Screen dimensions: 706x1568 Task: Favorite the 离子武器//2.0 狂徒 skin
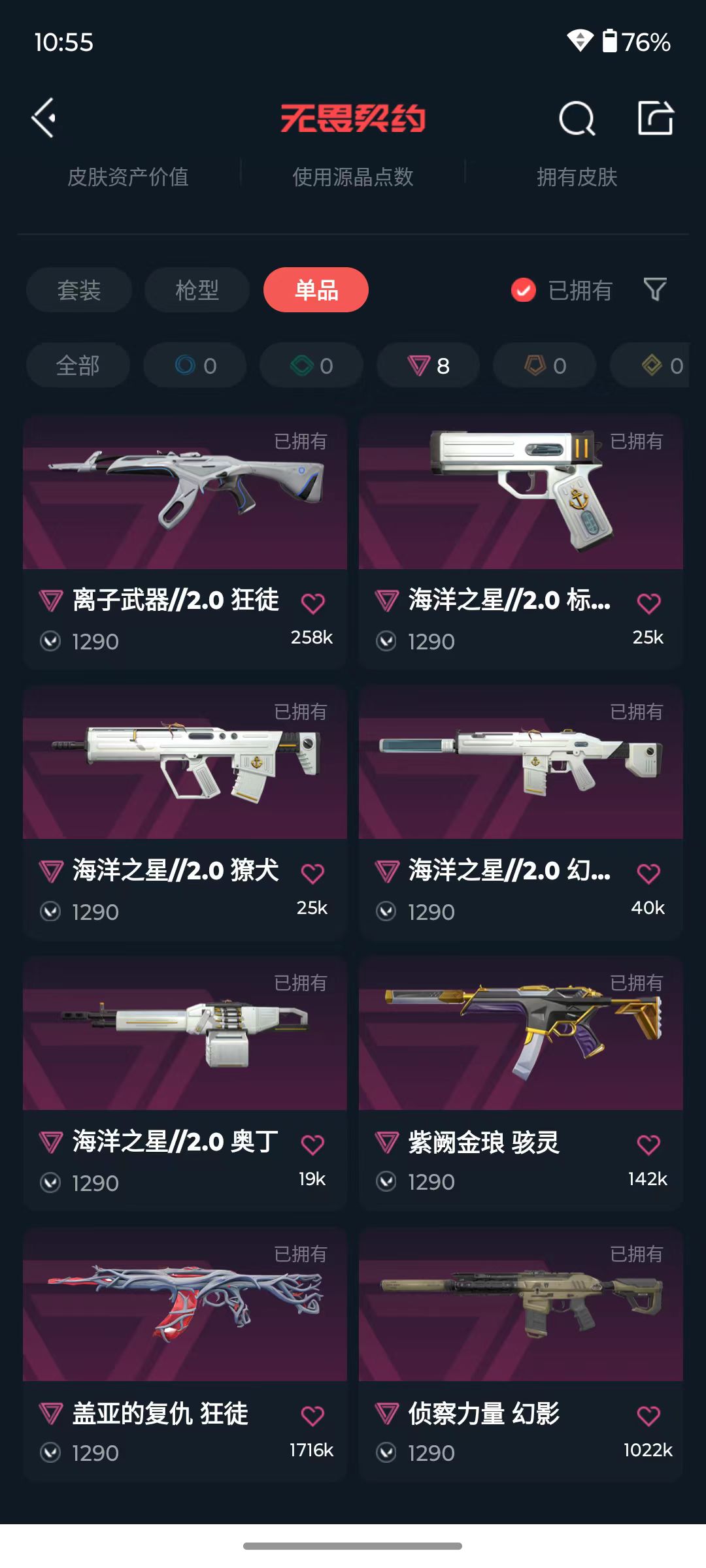pos(312,602)
